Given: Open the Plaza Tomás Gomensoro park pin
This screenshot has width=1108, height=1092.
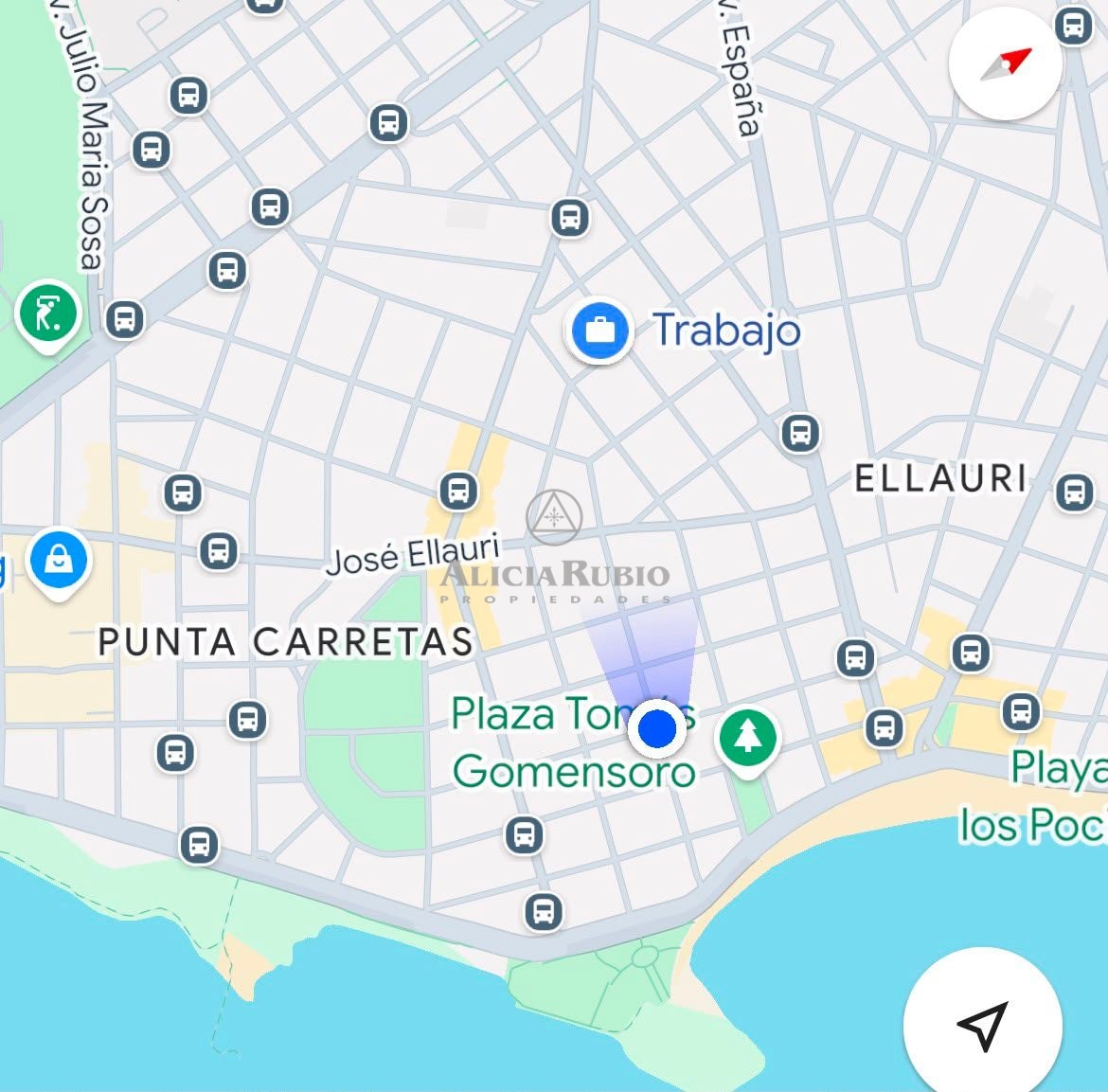Looking at the screenshot, I should (747, 741).
